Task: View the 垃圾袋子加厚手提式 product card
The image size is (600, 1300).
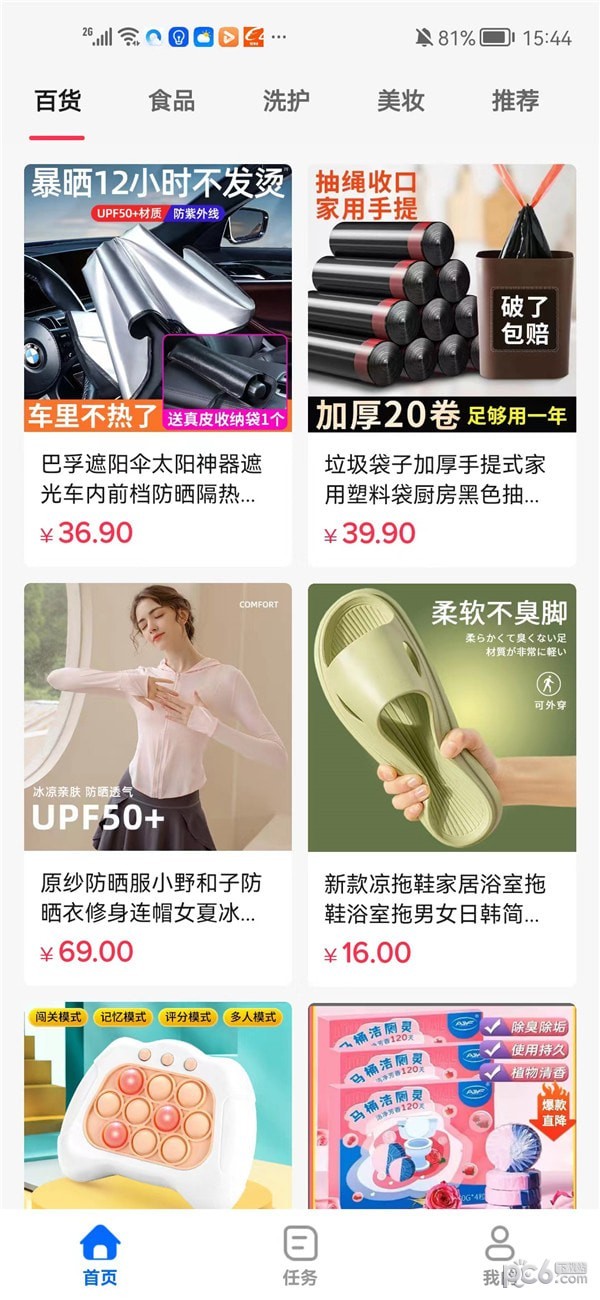Action: click(441, 364)
